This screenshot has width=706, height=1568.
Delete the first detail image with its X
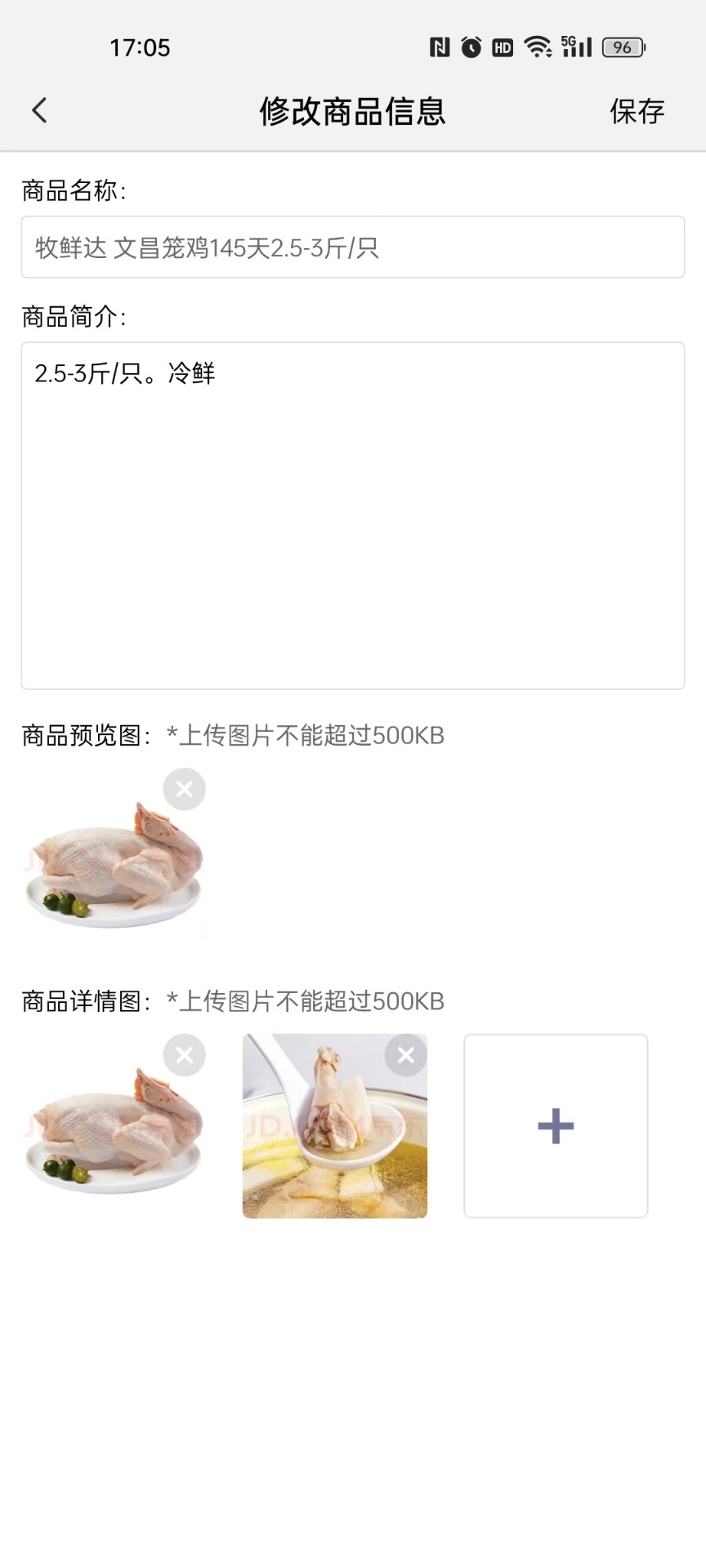[184, 1054]
